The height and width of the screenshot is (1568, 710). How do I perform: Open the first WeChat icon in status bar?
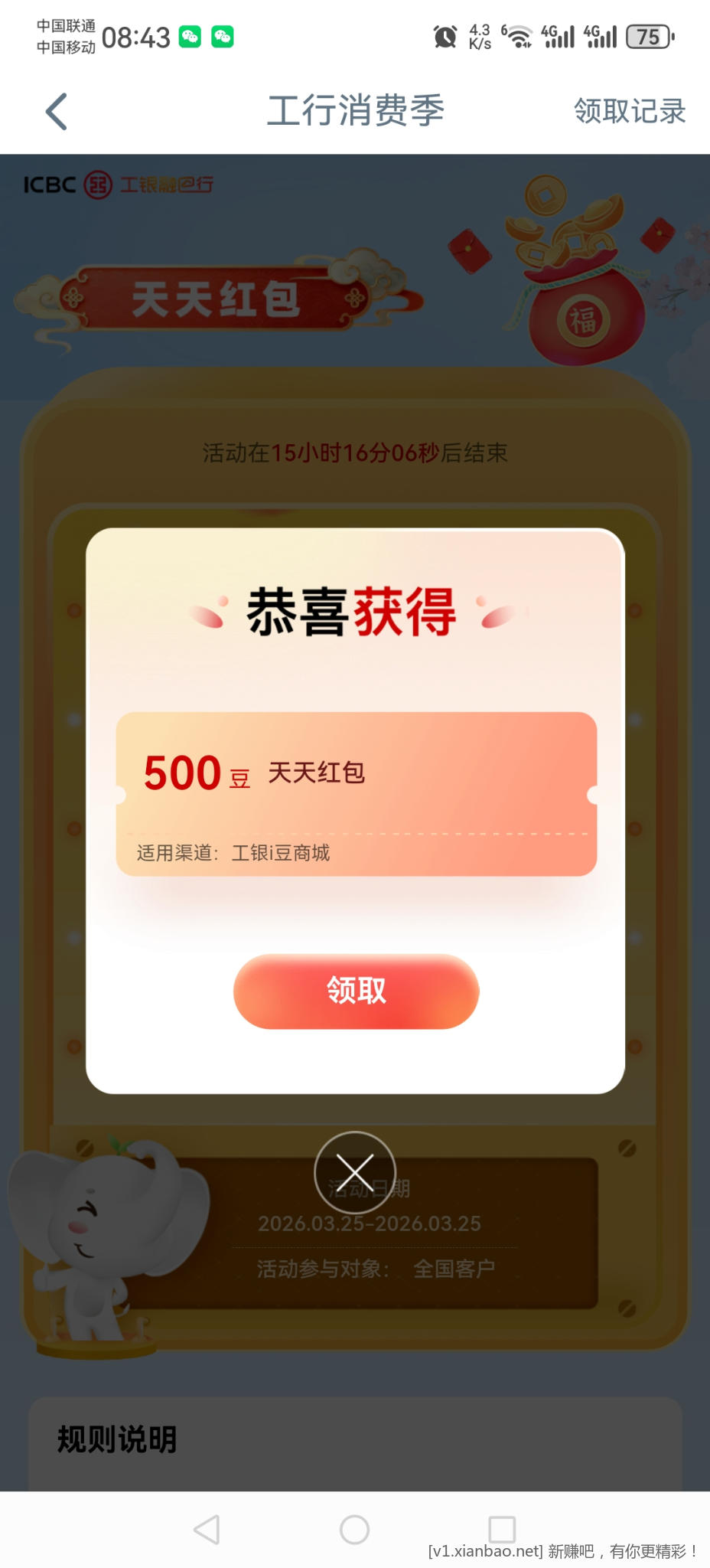pos(191,35)
